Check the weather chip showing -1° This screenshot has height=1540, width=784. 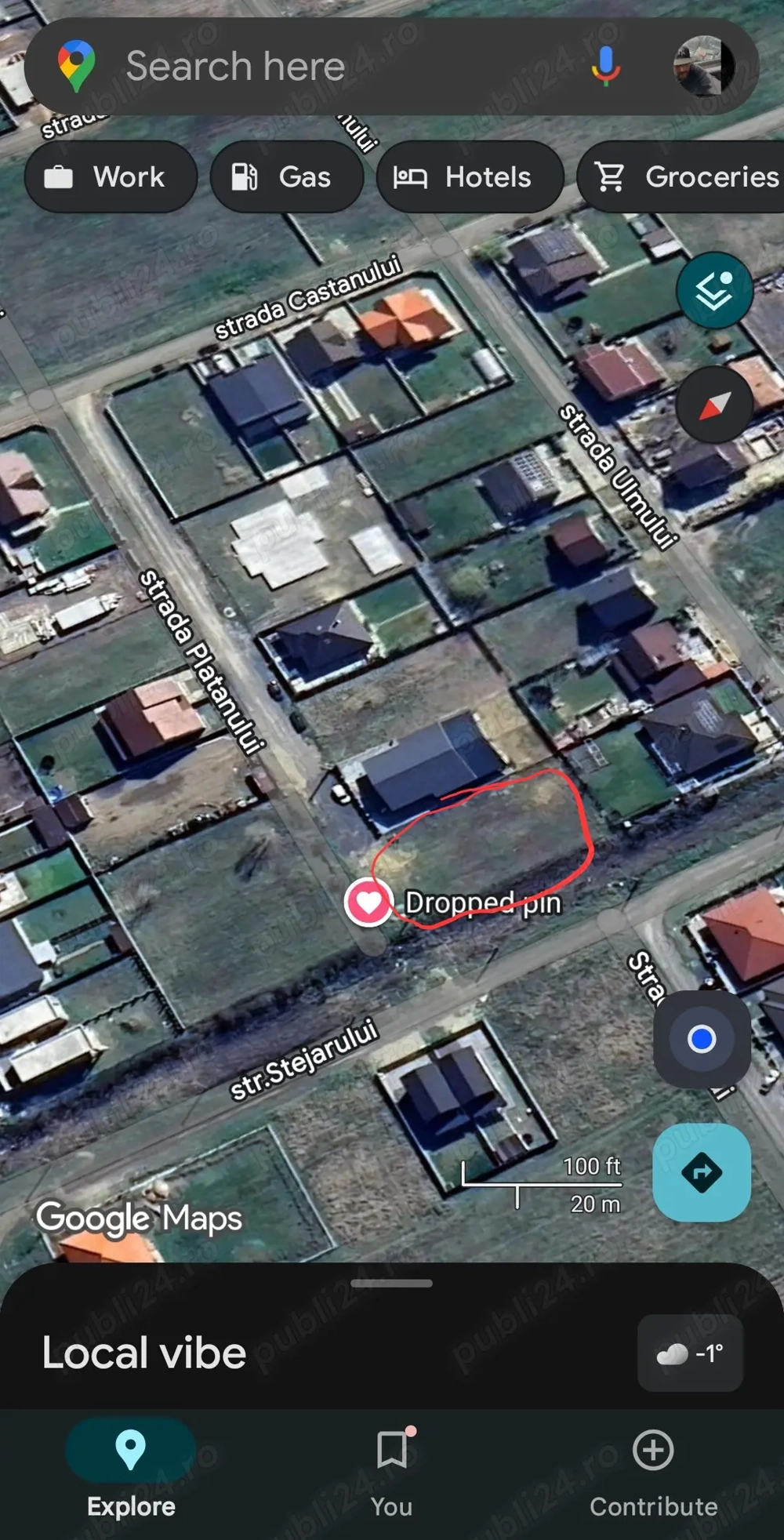(690, 1353)
